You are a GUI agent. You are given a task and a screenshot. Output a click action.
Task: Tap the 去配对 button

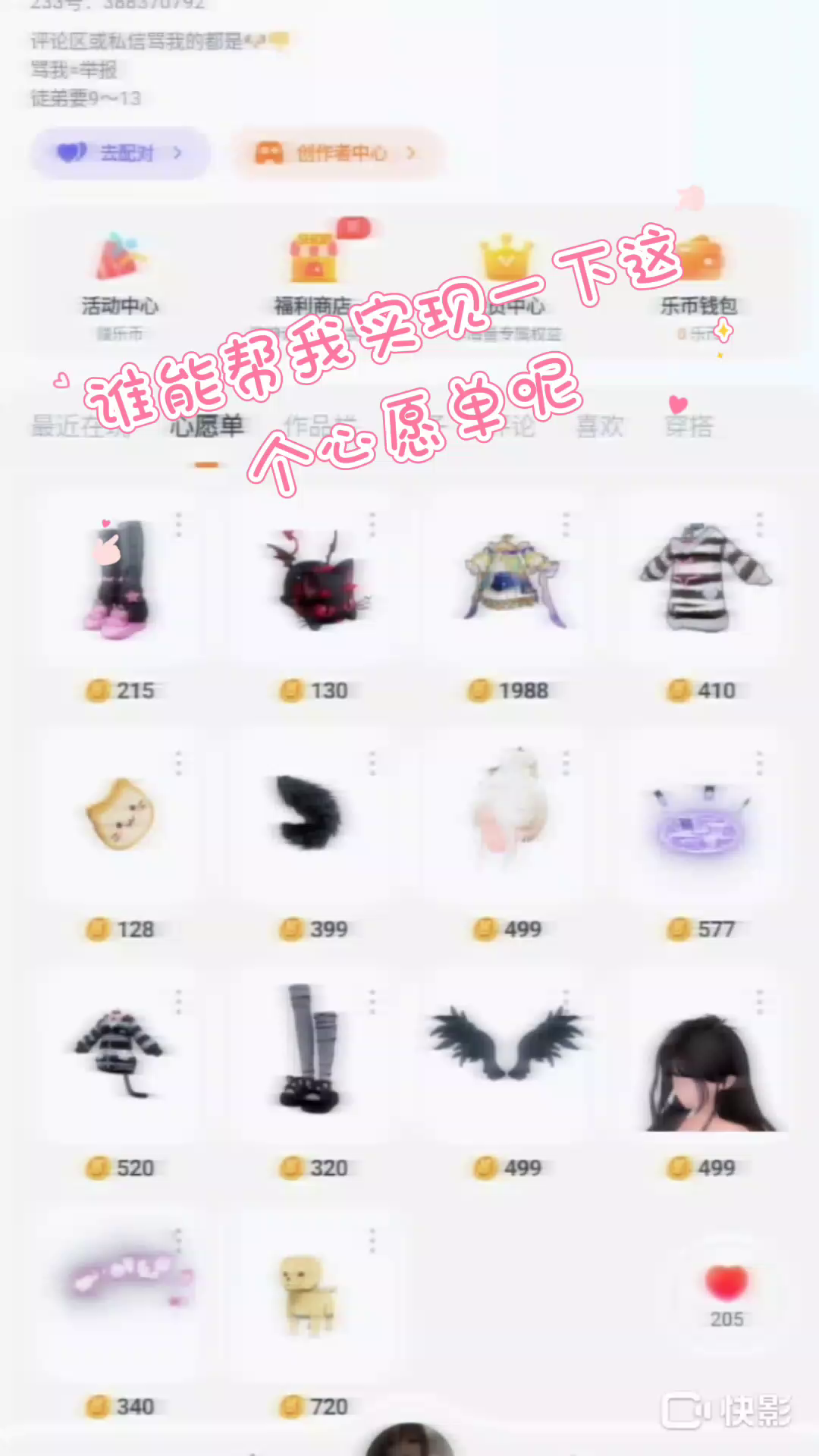tap(120, 153)
